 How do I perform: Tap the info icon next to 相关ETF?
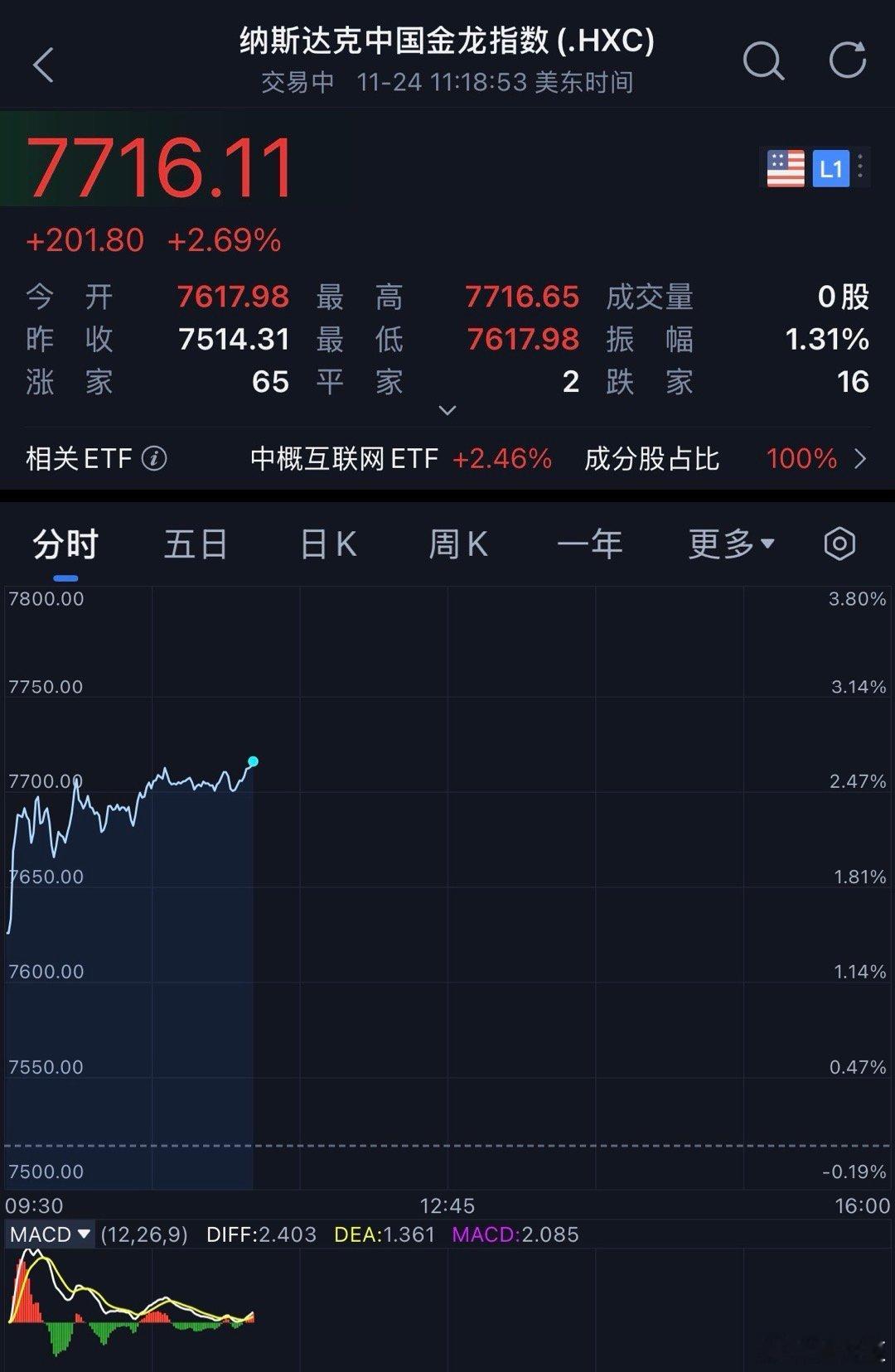pyautogui.click(x=154, y=458)
